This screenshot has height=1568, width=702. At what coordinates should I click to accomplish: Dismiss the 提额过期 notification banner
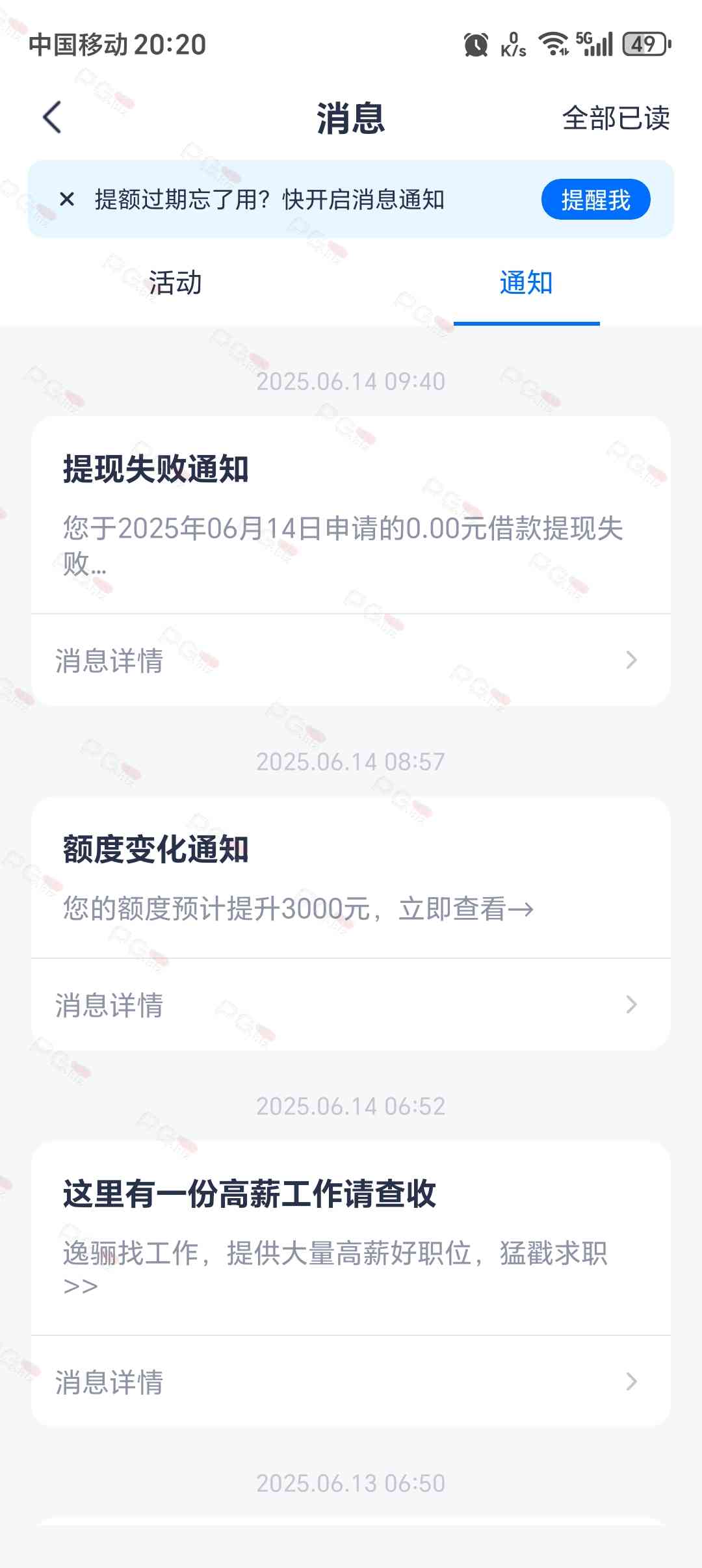67,199
